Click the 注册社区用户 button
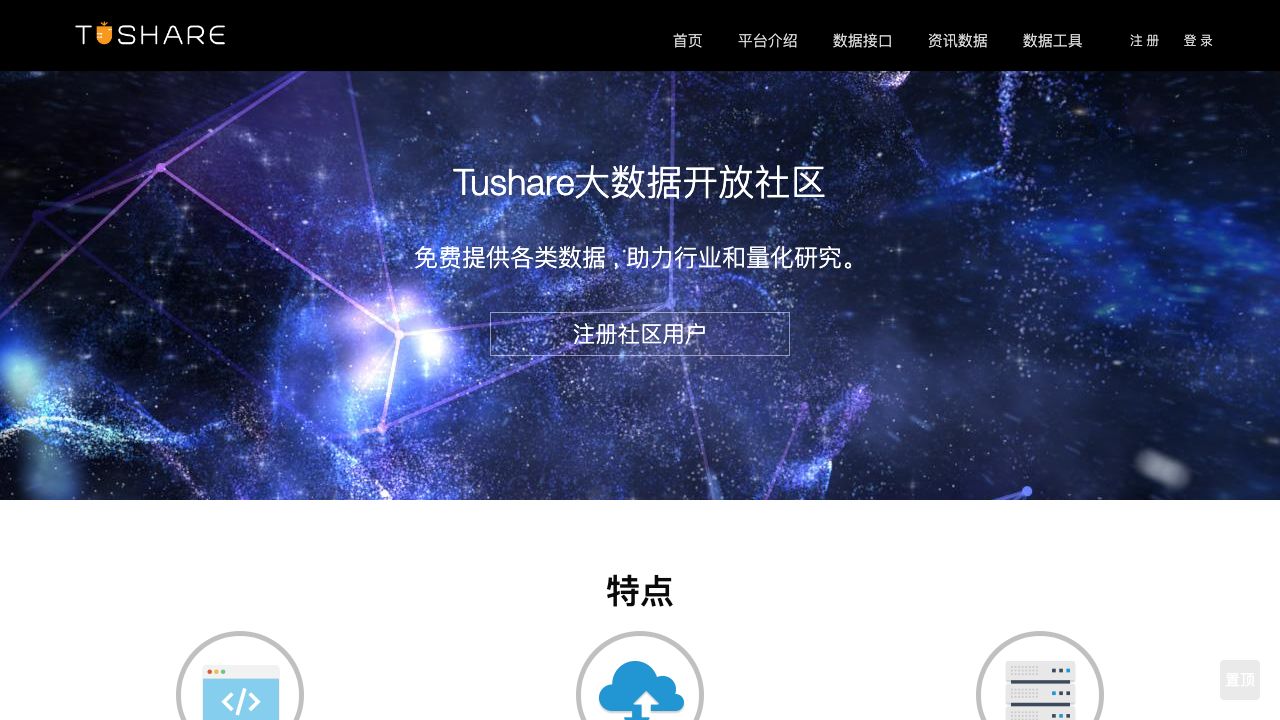Image resolution: width=1280 pixels, height=720 pixels. pos(640,334)
